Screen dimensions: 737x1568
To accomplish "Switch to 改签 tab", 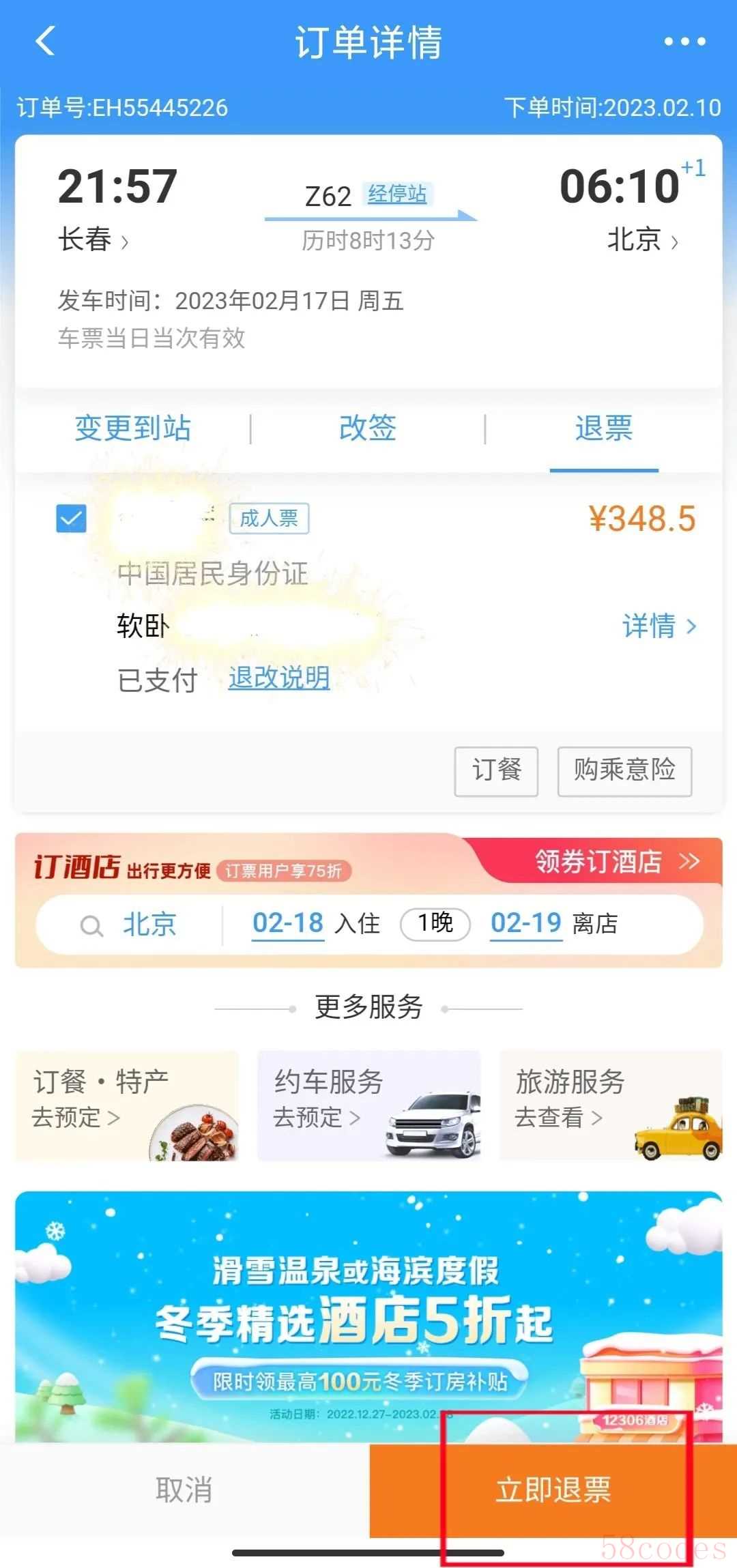I will tap(367, 429).
